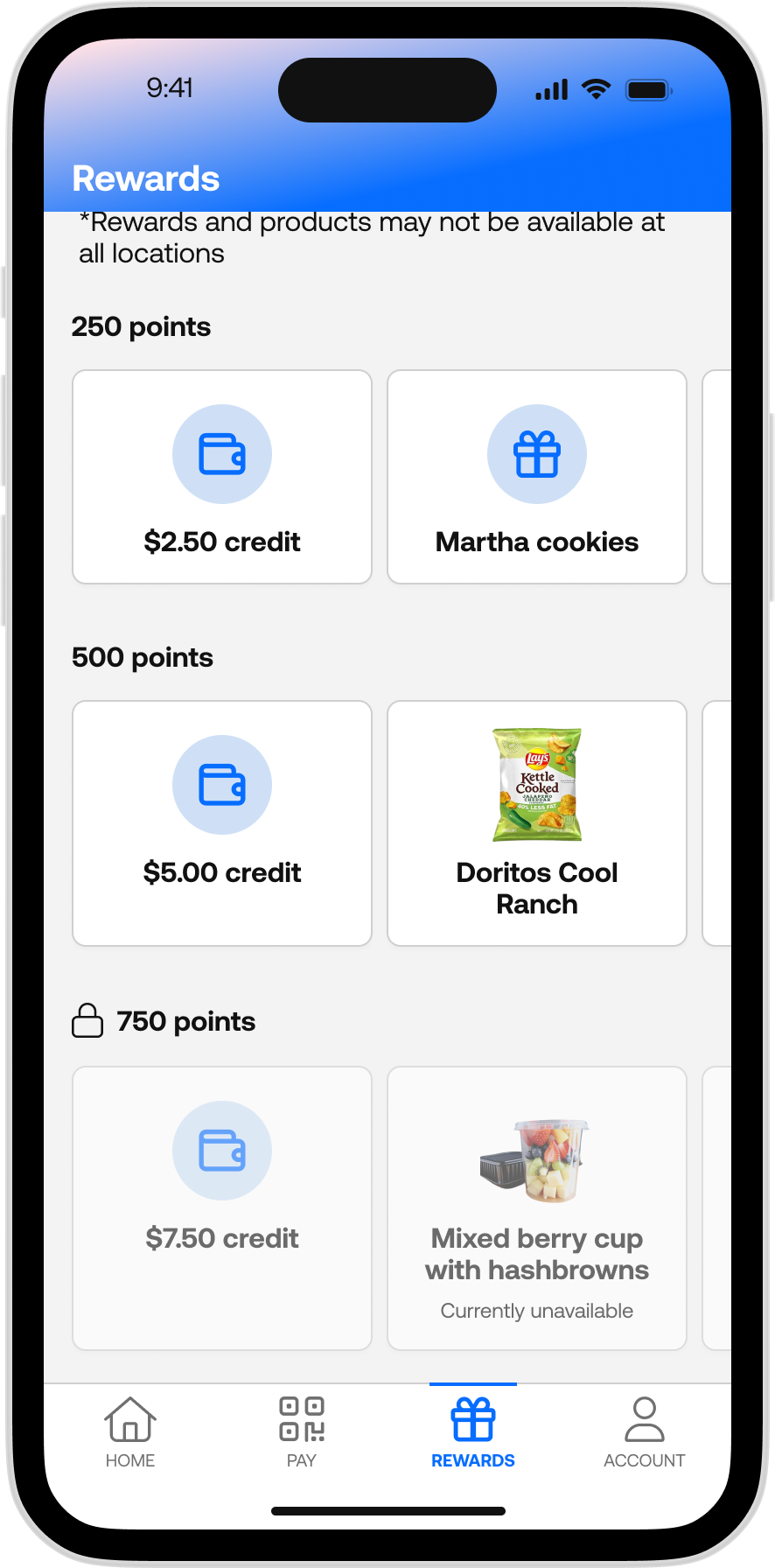
Task: Tap the locked $7.50 credit card
Action: coord(222,1207)
